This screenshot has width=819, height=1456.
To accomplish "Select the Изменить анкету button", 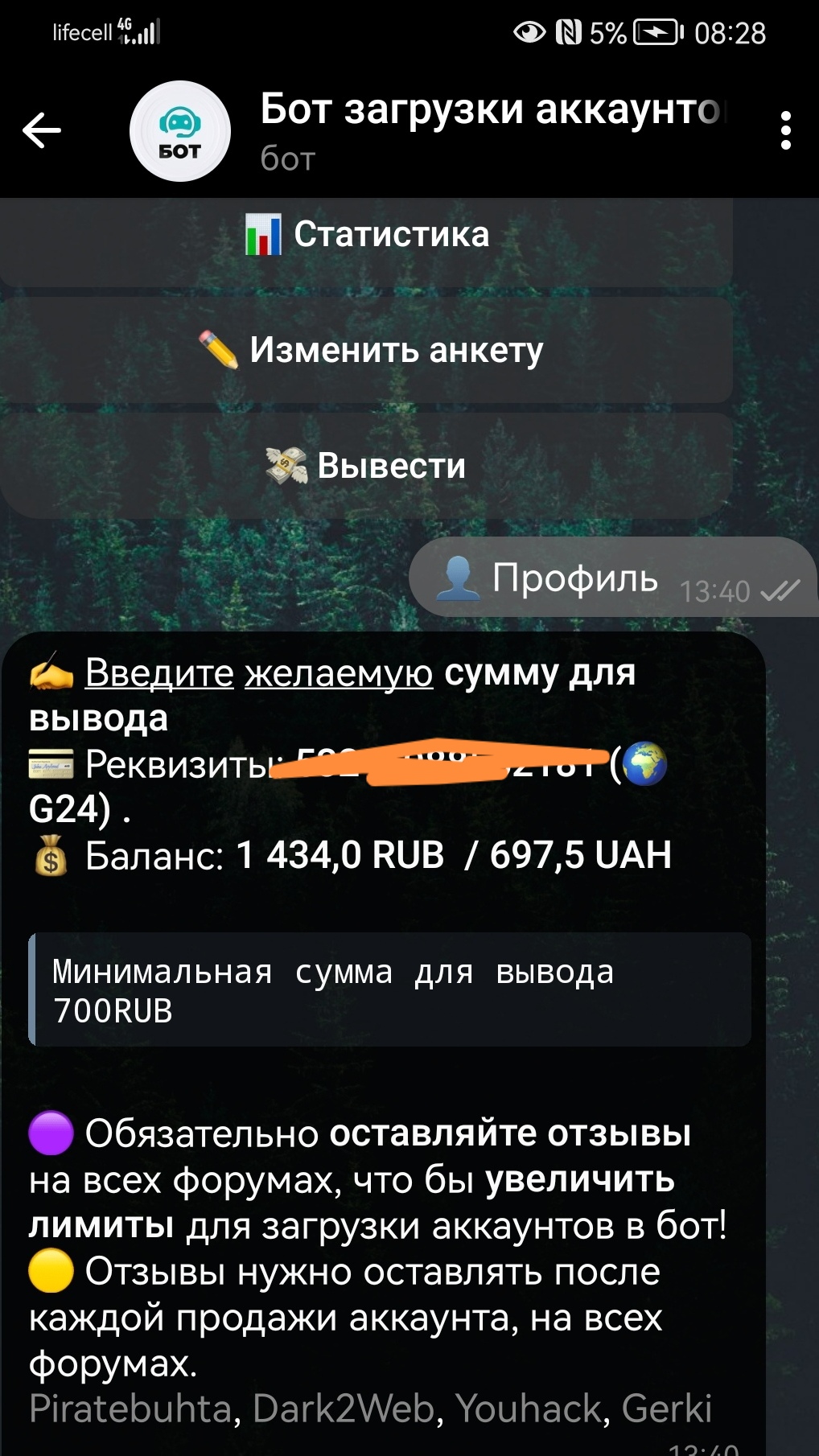I will tap(367, 351).
